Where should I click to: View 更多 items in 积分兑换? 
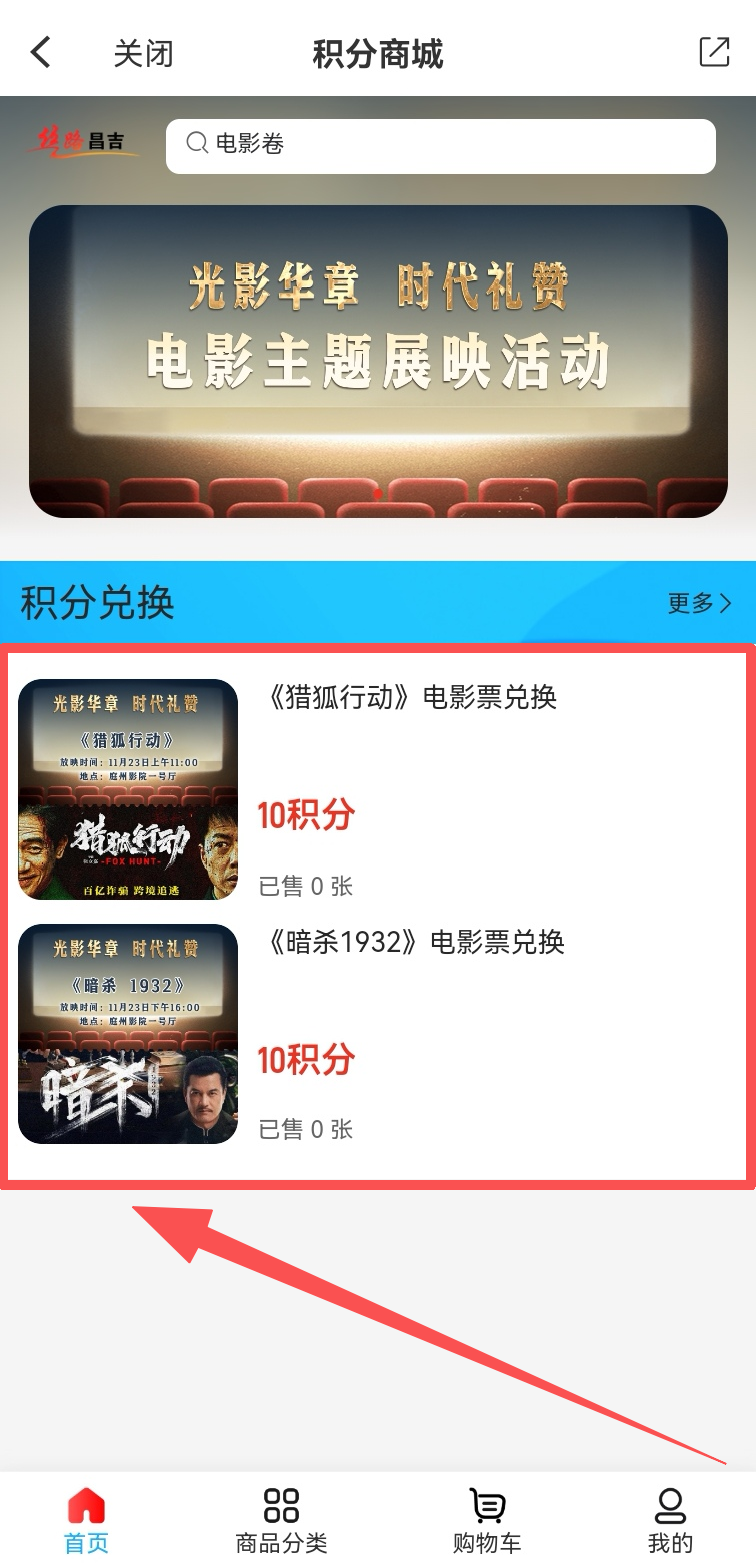pyautogui.click(x=699, y=603)
